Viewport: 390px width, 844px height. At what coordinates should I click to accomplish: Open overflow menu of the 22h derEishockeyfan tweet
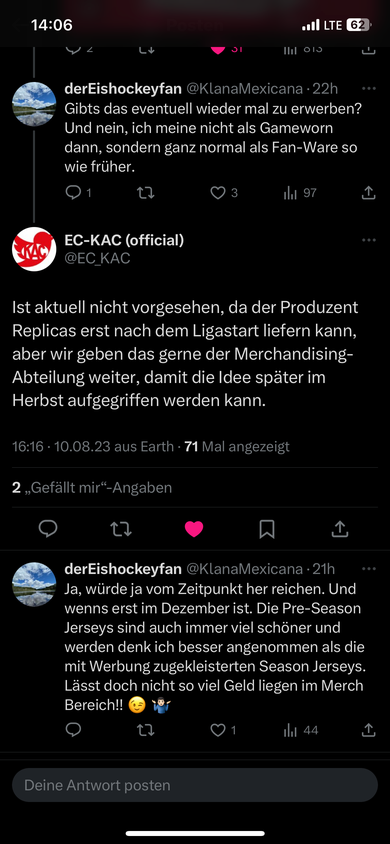pos(368,88)
